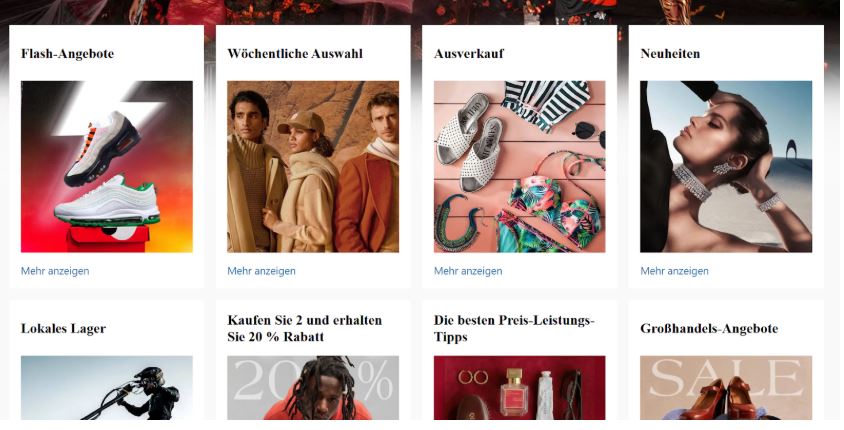This screenshot has height=430, width=844.
Task: Select Mehr anzeigen under Ausverkauf
Action: tap(468, 271)
